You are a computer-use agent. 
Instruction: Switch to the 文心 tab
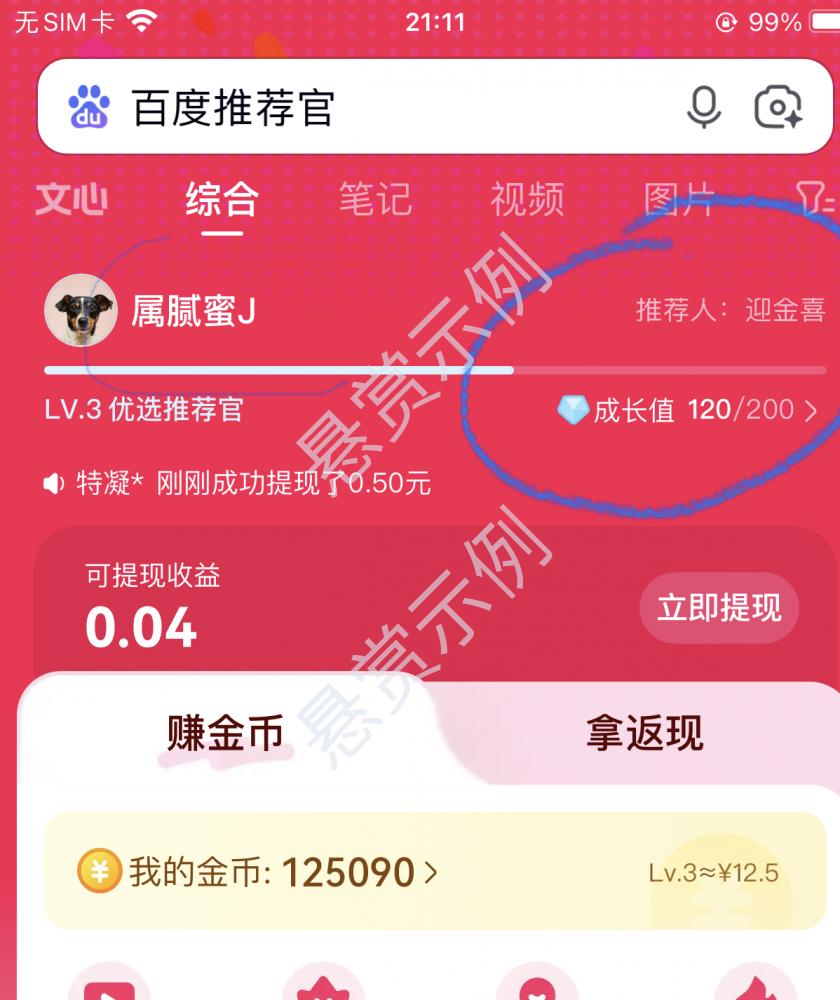click(x=71, y=200)
